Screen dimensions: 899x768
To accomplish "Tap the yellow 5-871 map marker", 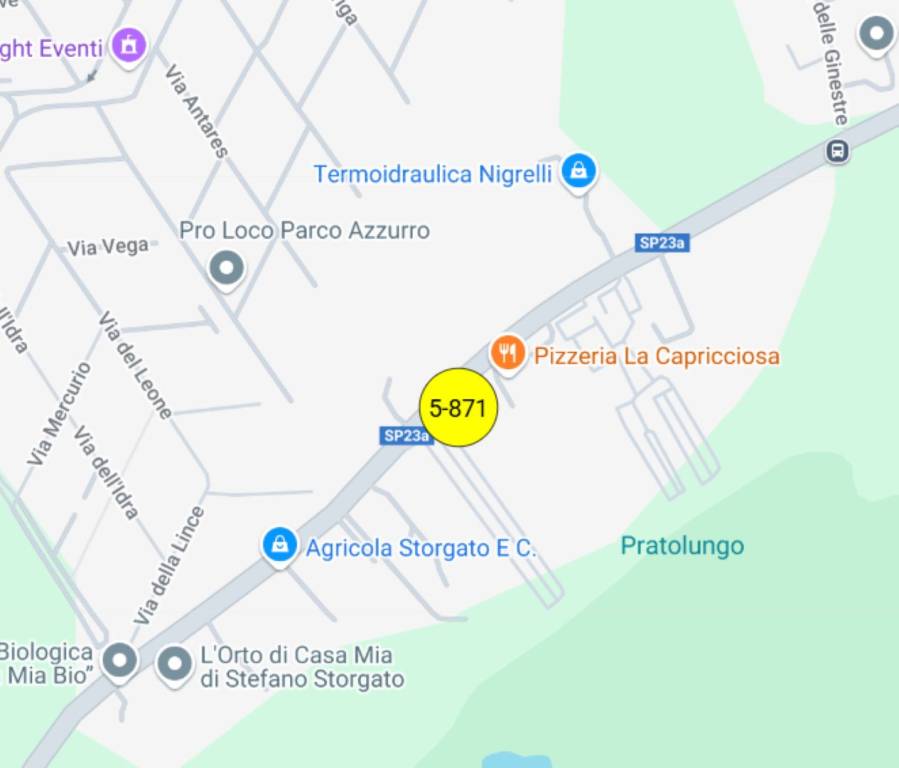I will pos(458,407).
